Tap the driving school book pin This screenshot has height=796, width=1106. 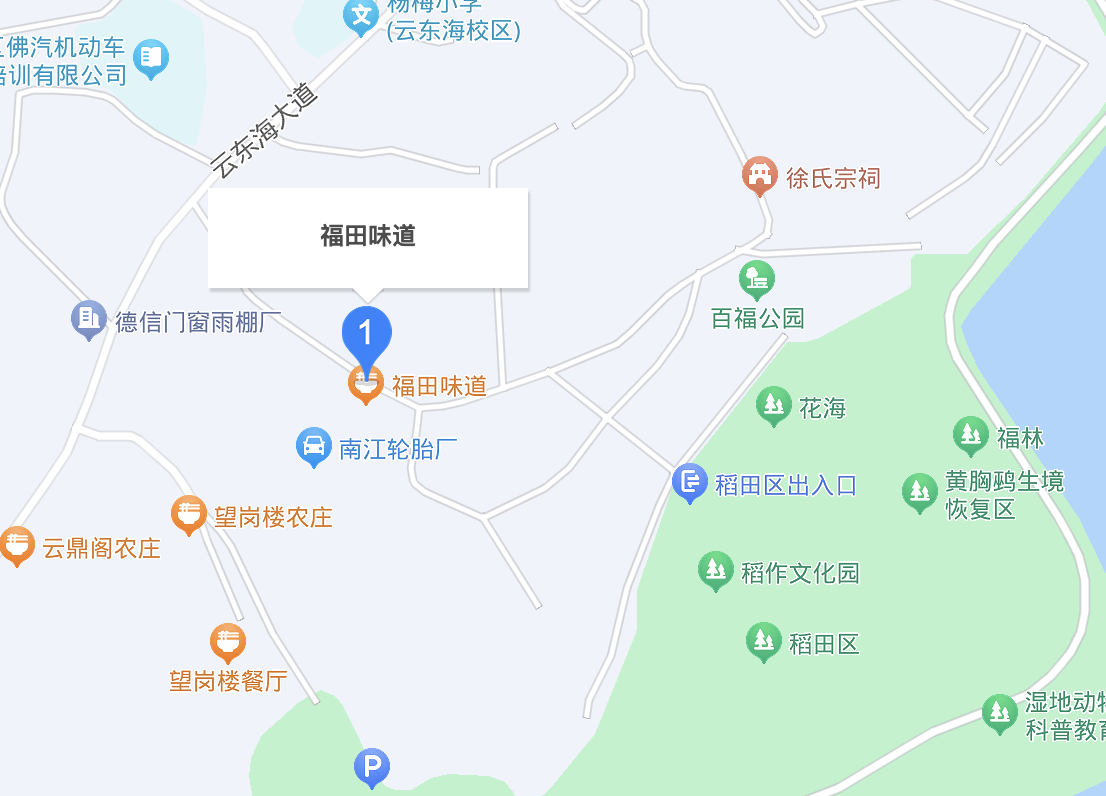[151, 59]
